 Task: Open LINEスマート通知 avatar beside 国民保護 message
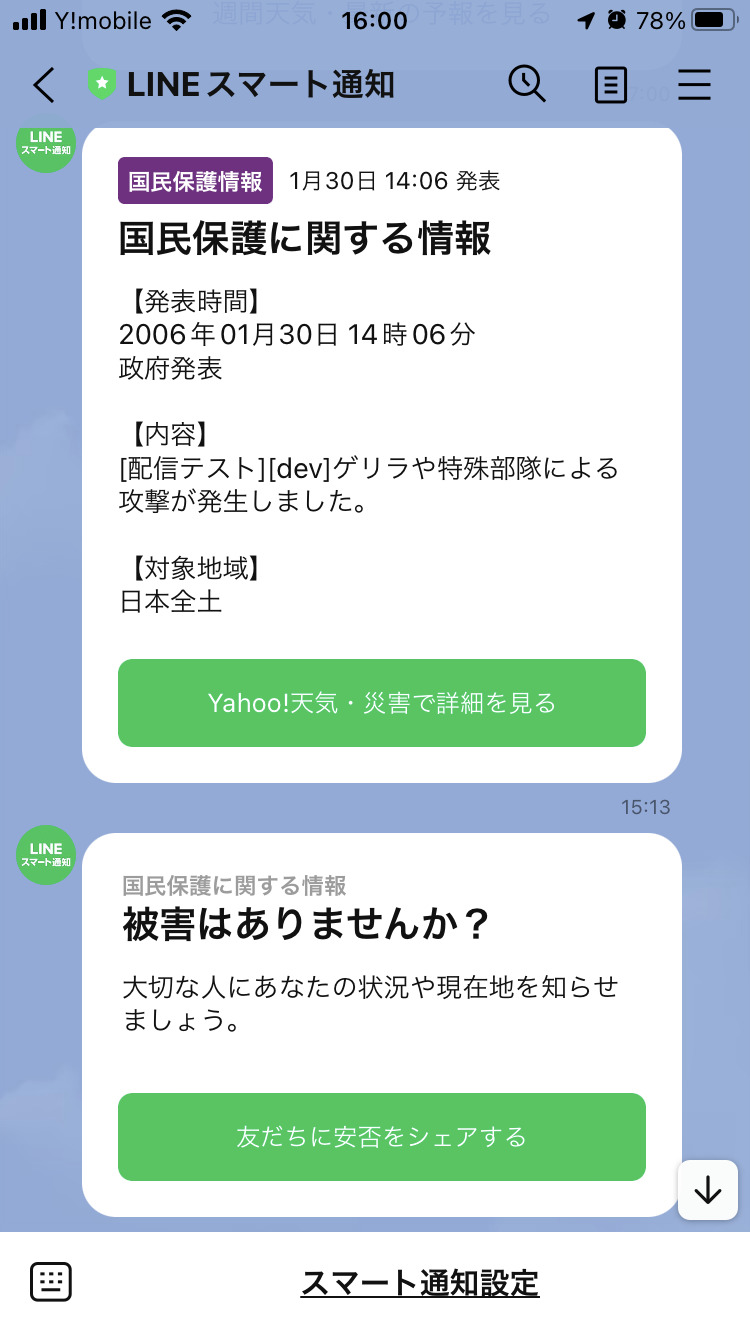[x=46, y=143]
